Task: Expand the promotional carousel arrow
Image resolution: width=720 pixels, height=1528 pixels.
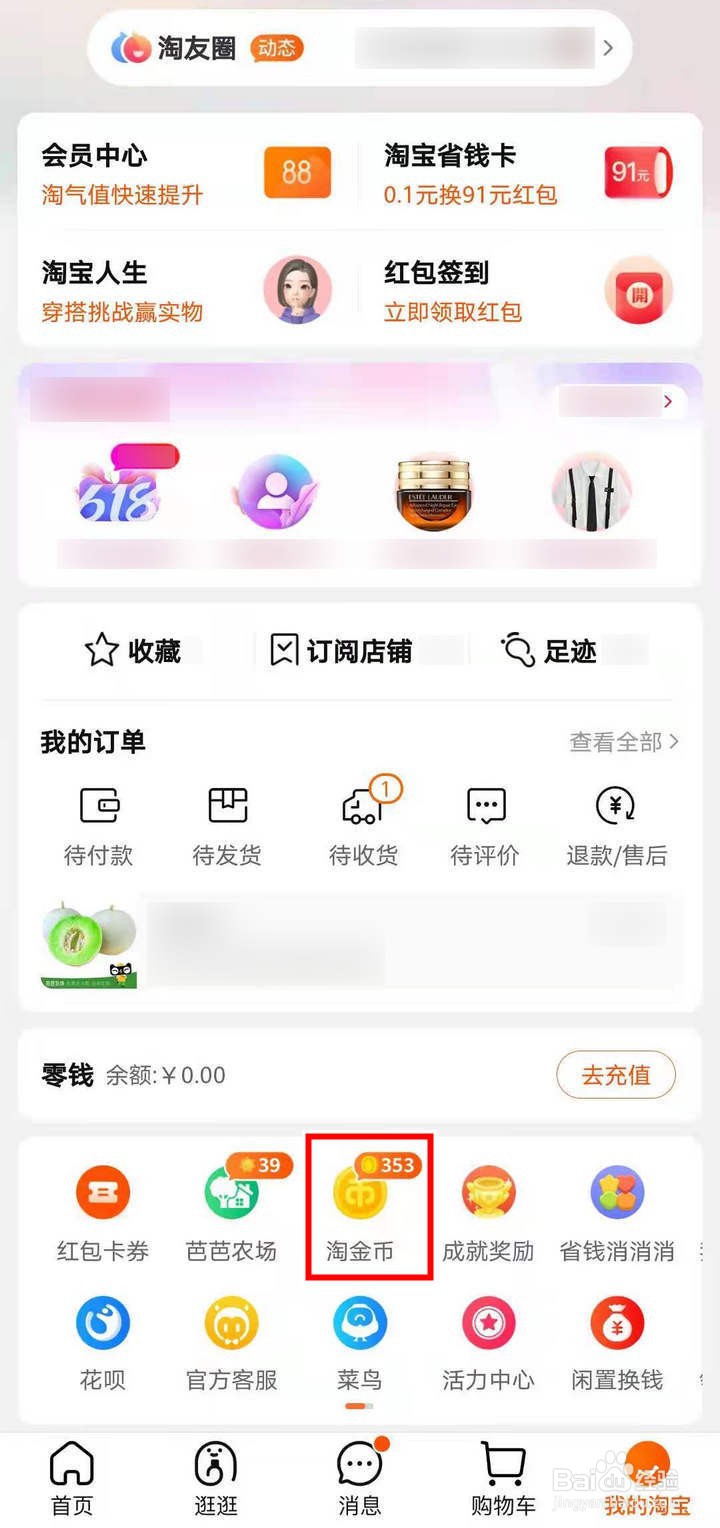Action: click(x=666, y=401)
